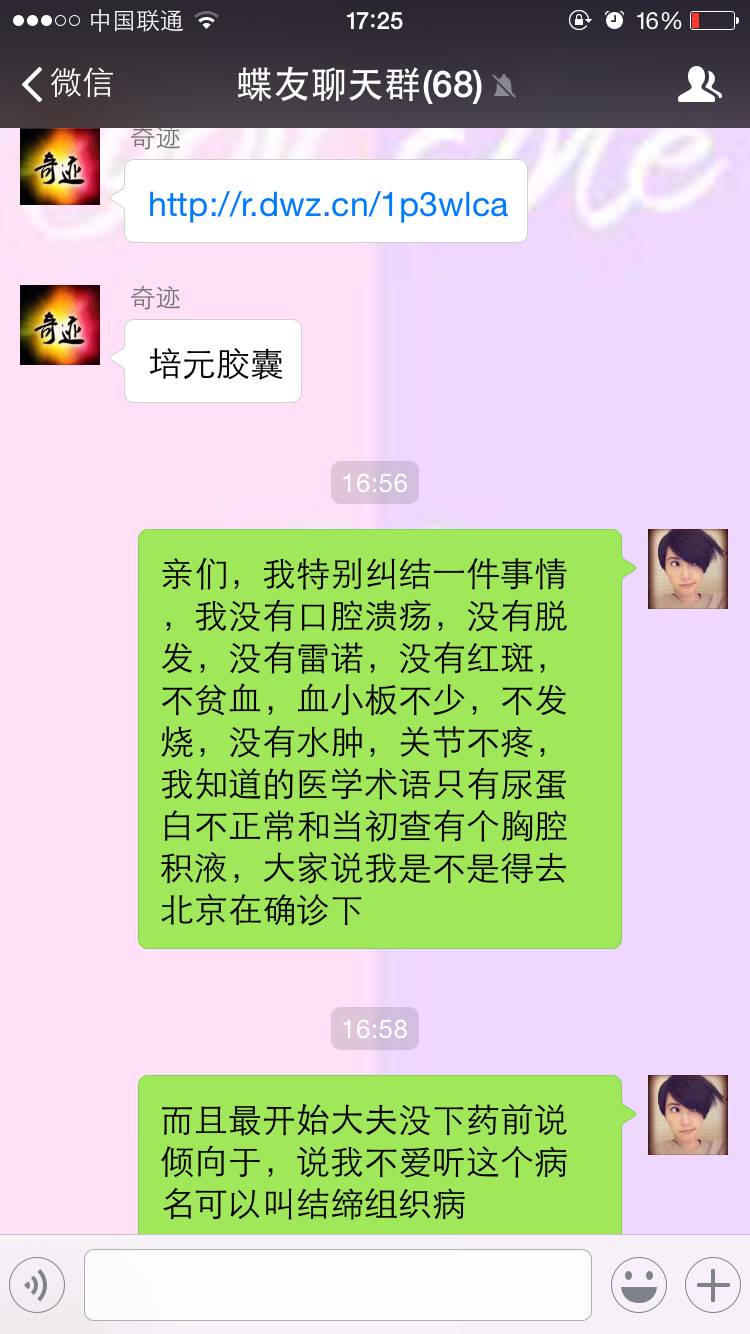The width and height of the screenshot is (750, 1334).
Task: Focus the message text field
Action: (337, 1284)
